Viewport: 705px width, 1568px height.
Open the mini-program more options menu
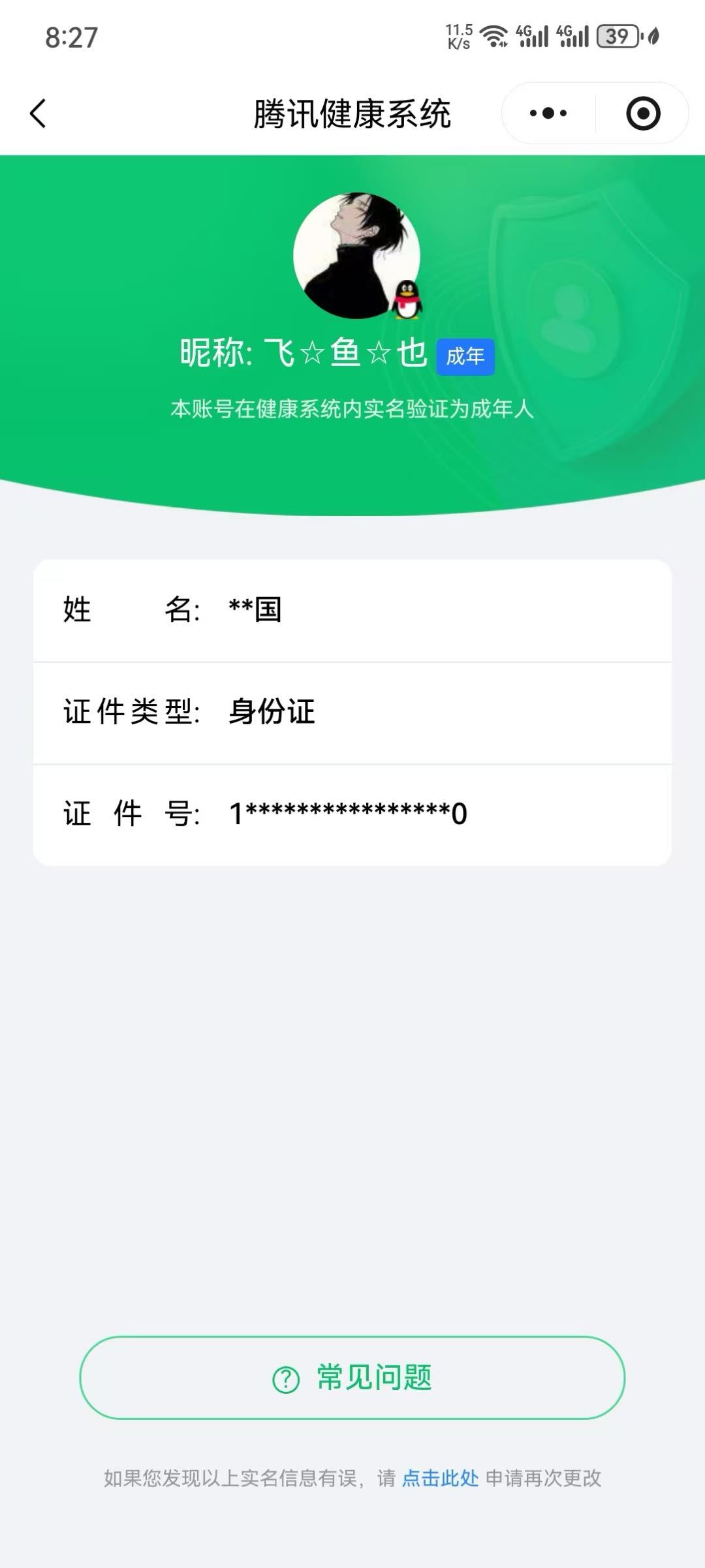pyautogui.click(x=547, y=112)
